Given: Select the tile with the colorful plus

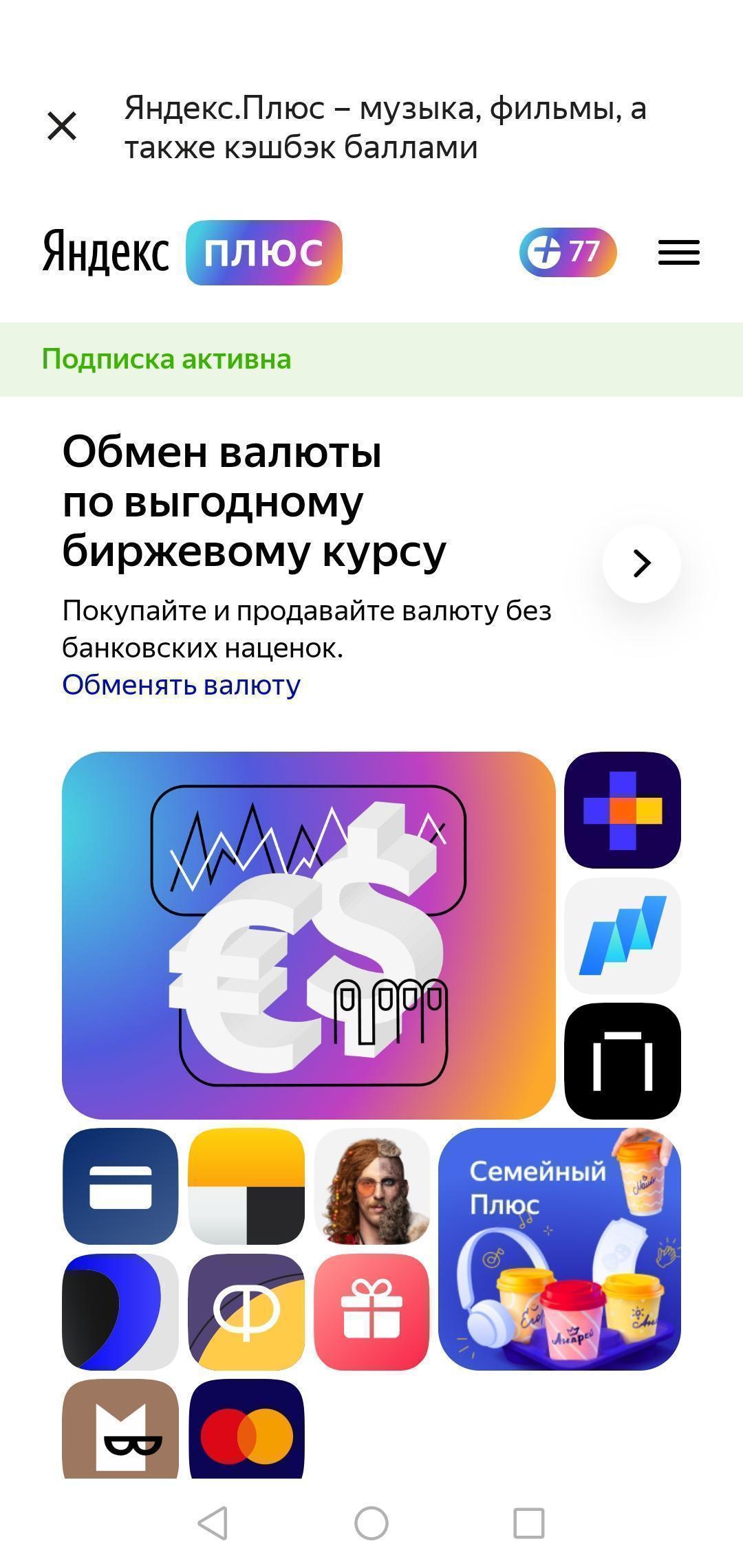Looking at the screenshot, I should (x=623, y=810).
